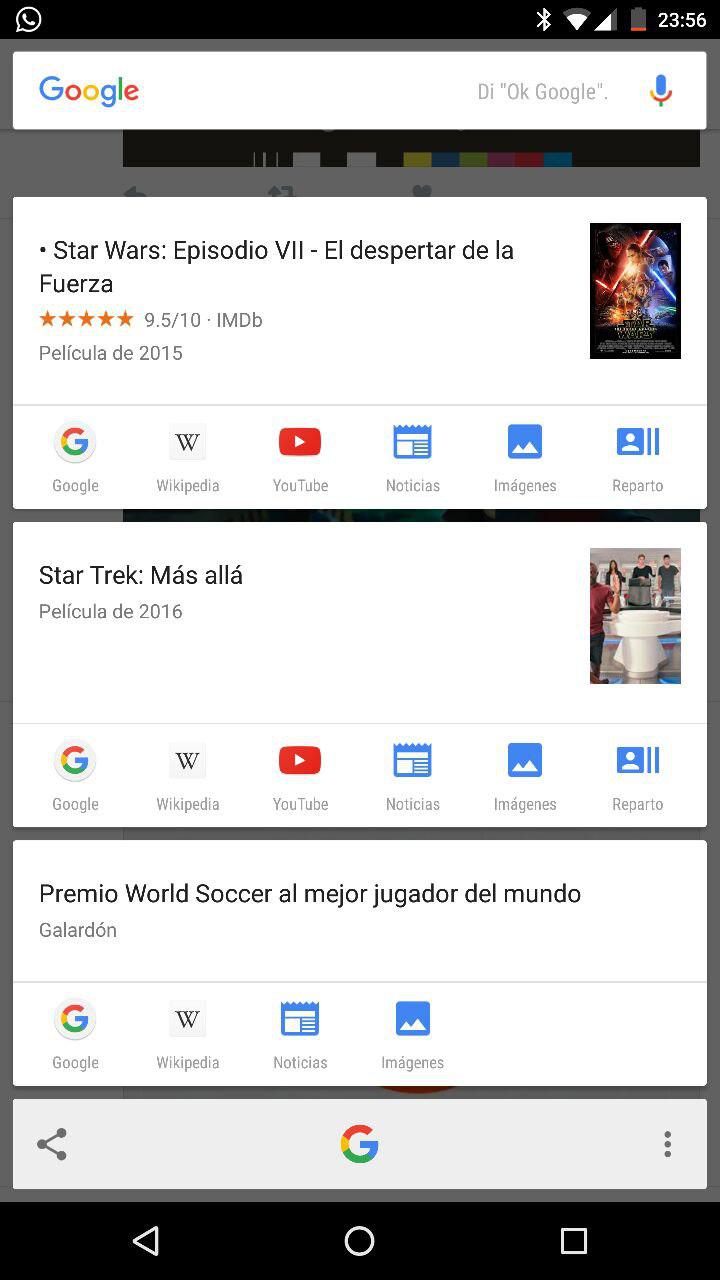Open the overflow menu in the bottom bar
The image size is (720, 1280).
[x=667, y=1144]
